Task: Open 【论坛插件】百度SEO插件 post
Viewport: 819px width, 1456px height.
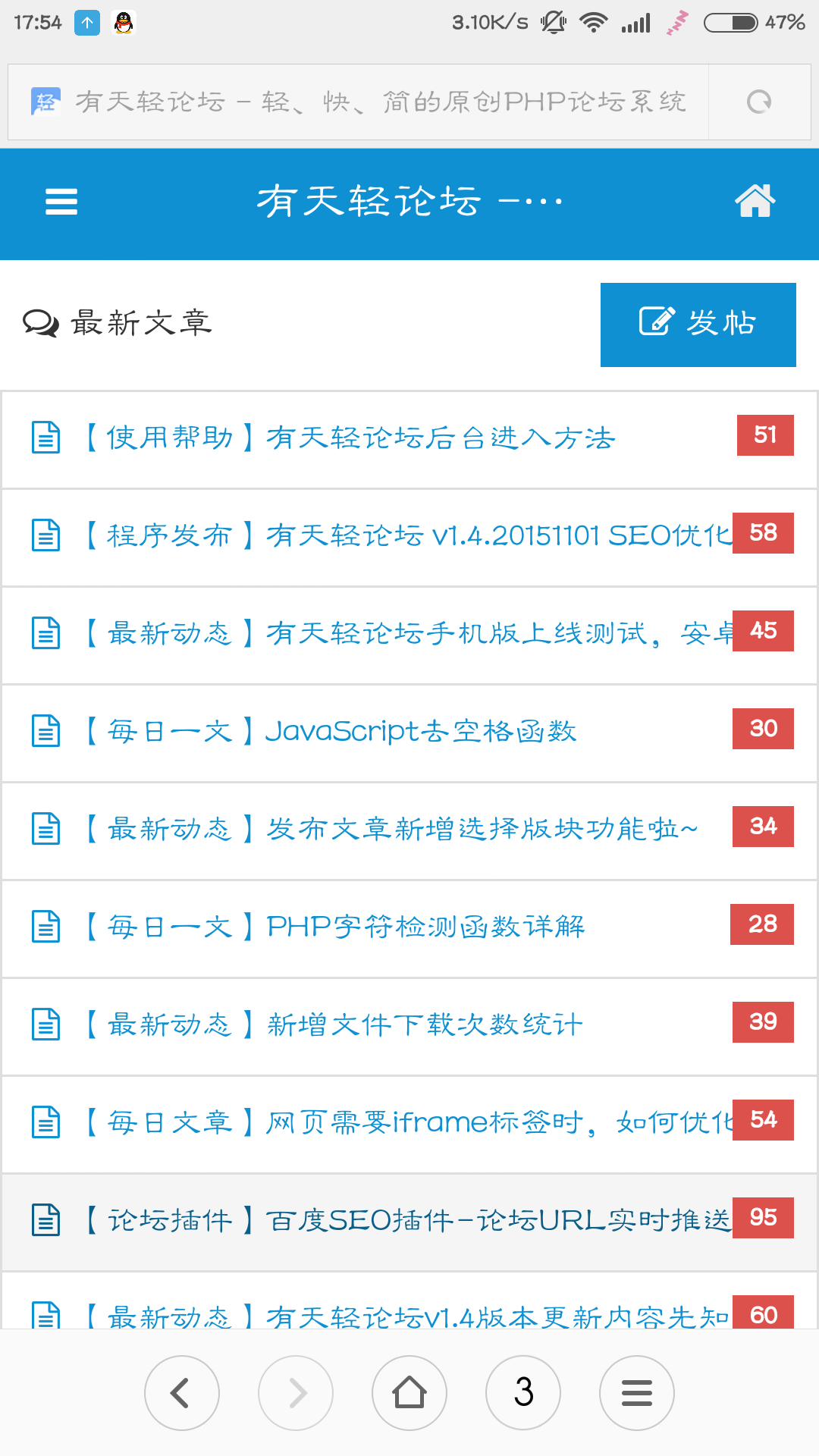Action: [x=409, y=1222]
